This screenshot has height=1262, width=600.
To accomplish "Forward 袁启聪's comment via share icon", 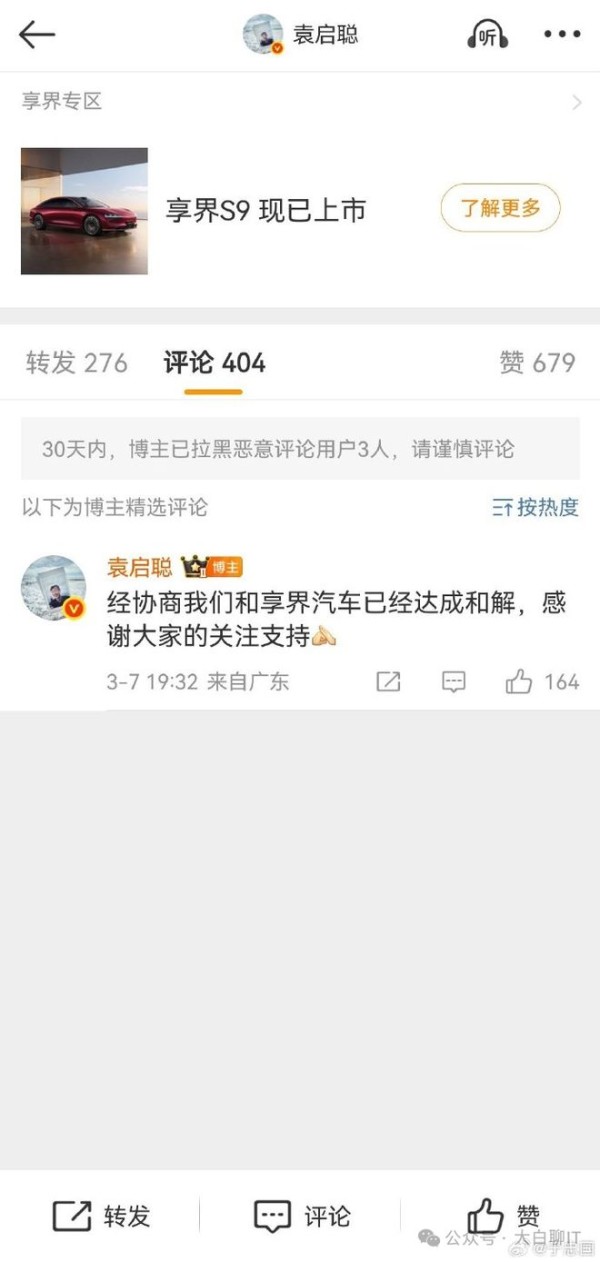I will click(x=388, y=682).
